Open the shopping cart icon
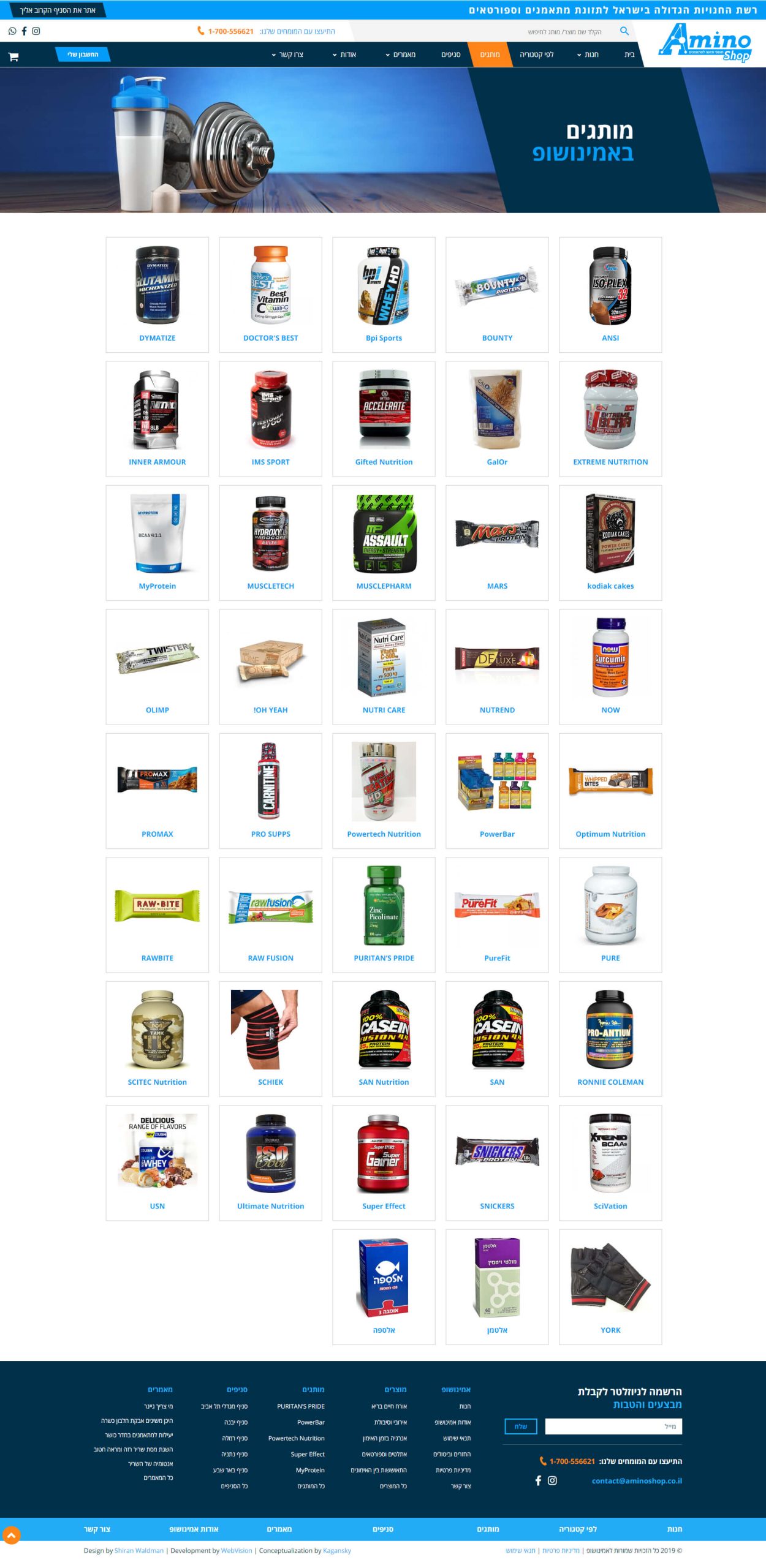This screenshot has height=1568, width=766. [x=13, y=57]
